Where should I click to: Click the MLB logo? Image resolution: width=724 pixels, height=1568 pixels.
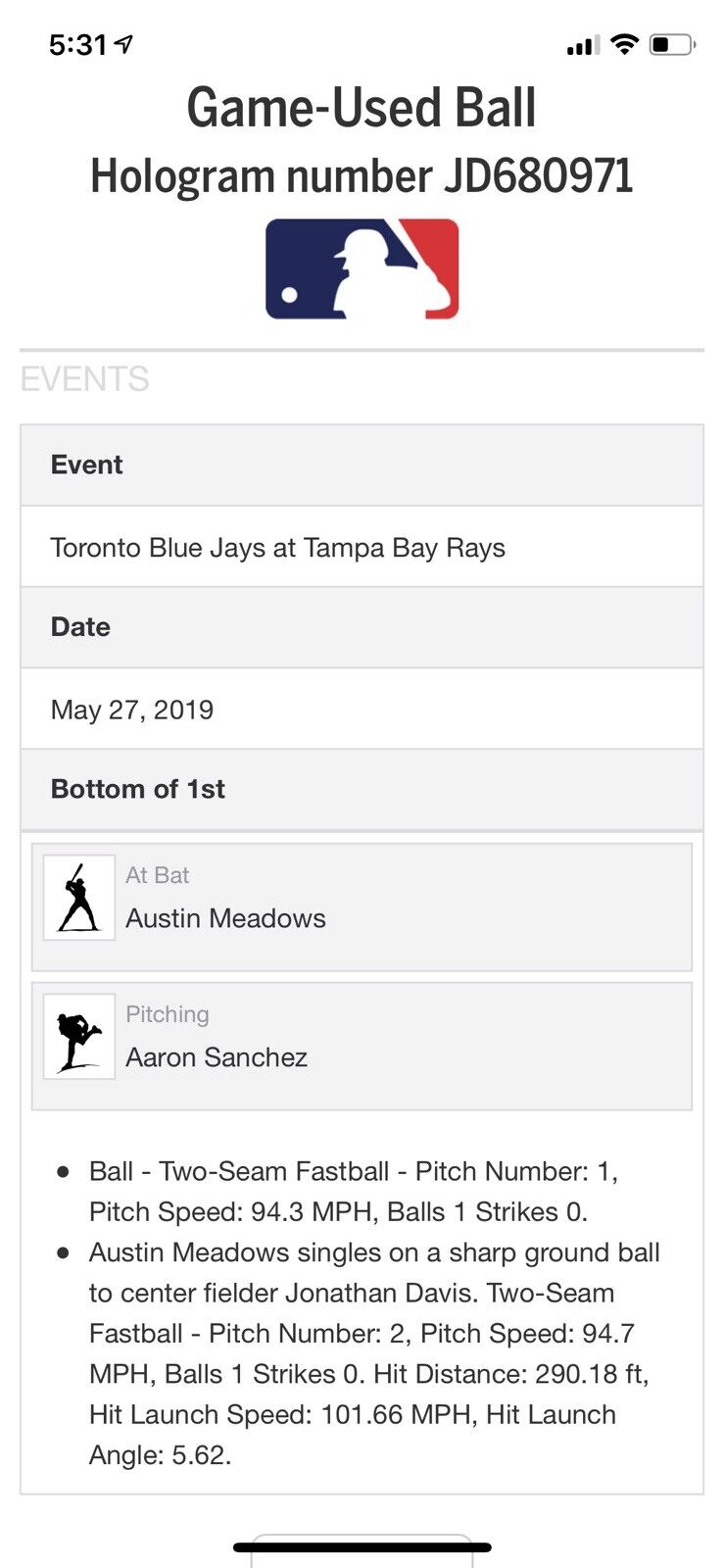362,269
